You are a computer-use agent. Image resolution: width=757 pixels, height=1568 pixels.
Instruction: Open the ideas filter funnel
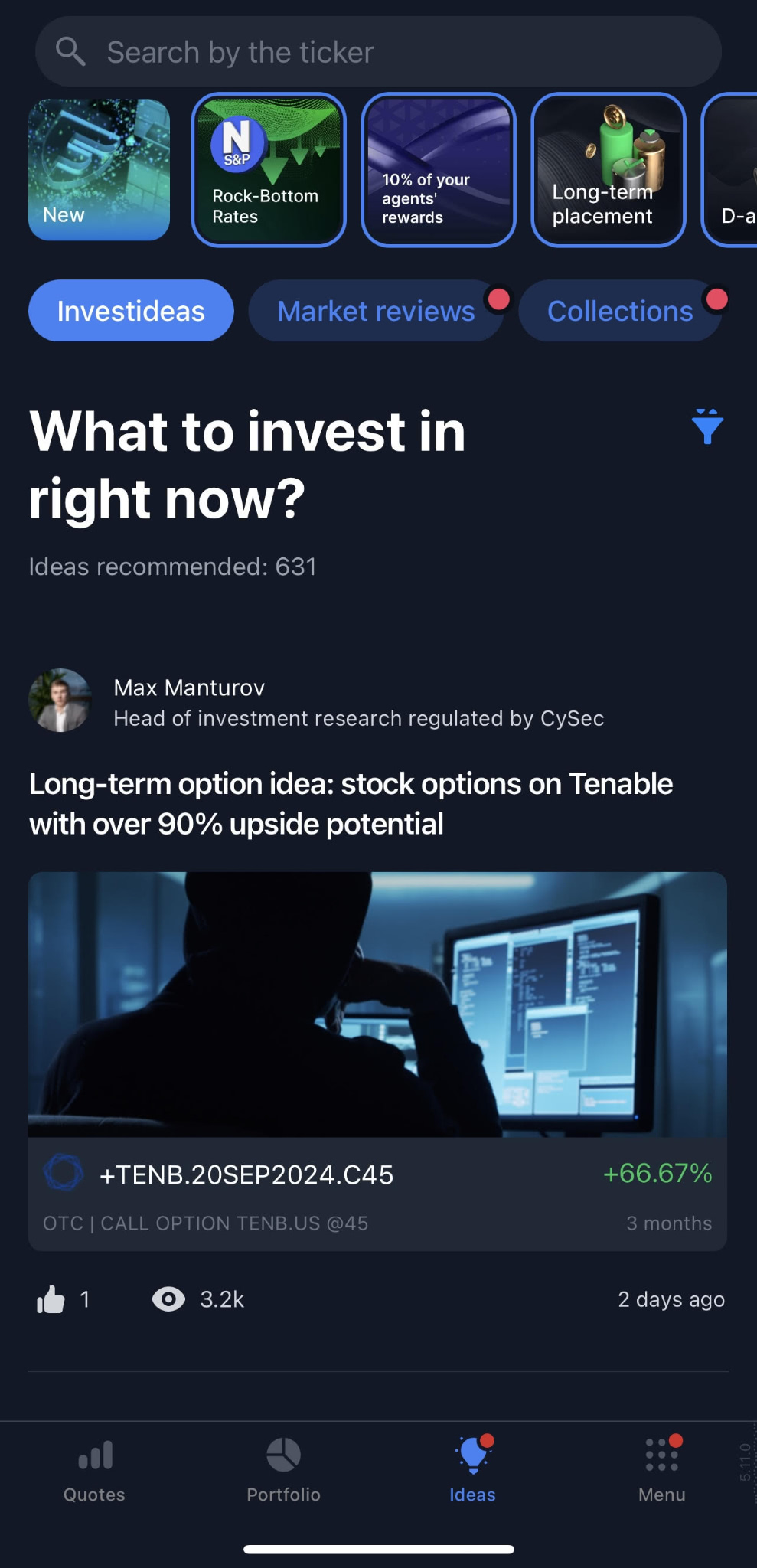click(707, 426)
